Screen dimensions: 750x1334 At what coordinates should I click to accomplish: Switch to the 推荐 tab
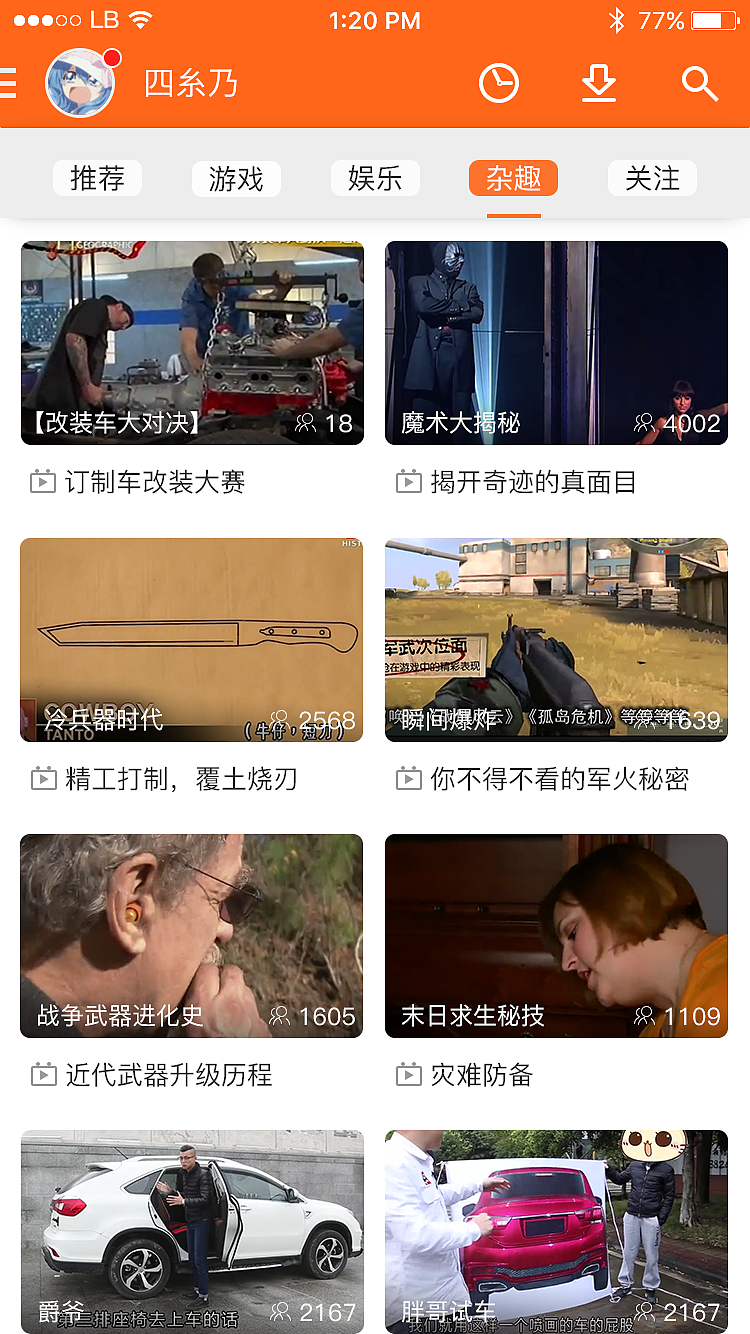(x=97, y=178)
